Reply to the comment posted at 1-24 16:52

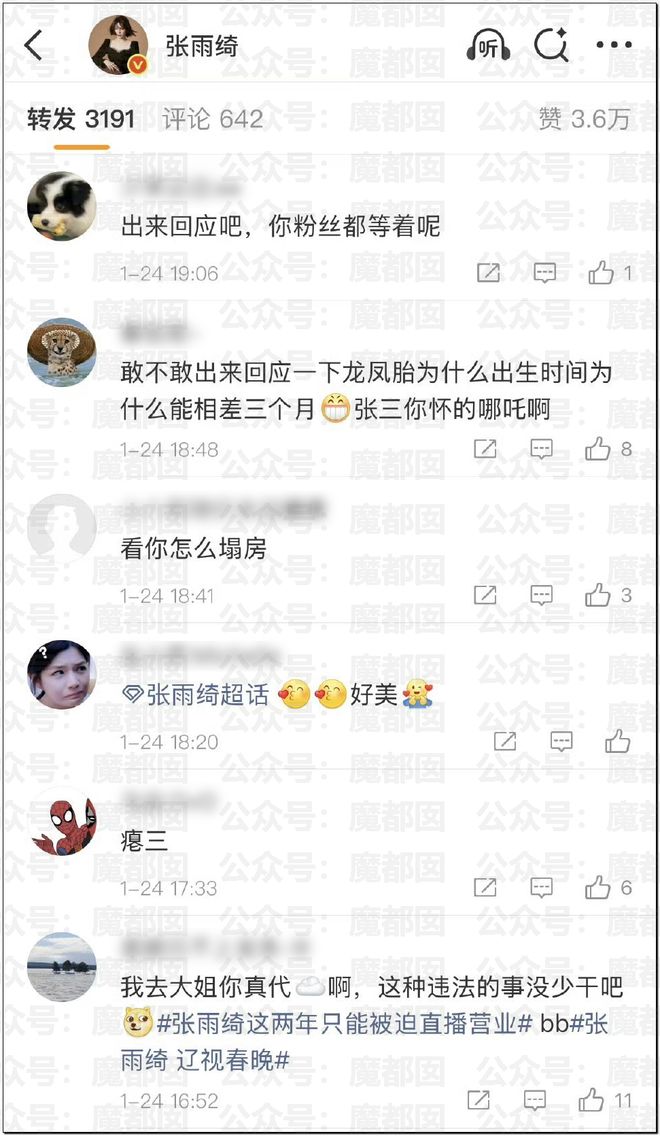536,1101
